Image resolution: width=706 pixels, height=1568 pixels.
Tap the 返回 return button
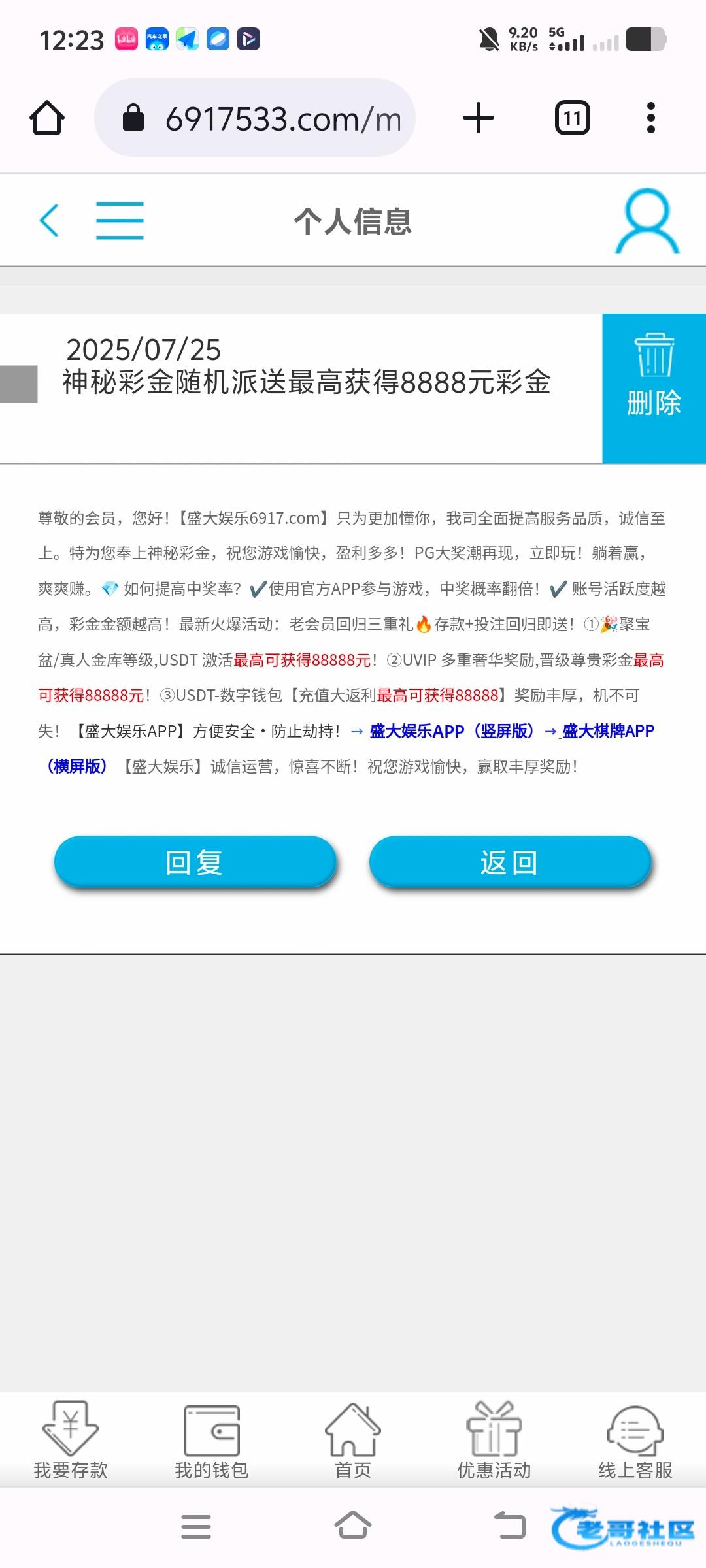pos(510,862)
